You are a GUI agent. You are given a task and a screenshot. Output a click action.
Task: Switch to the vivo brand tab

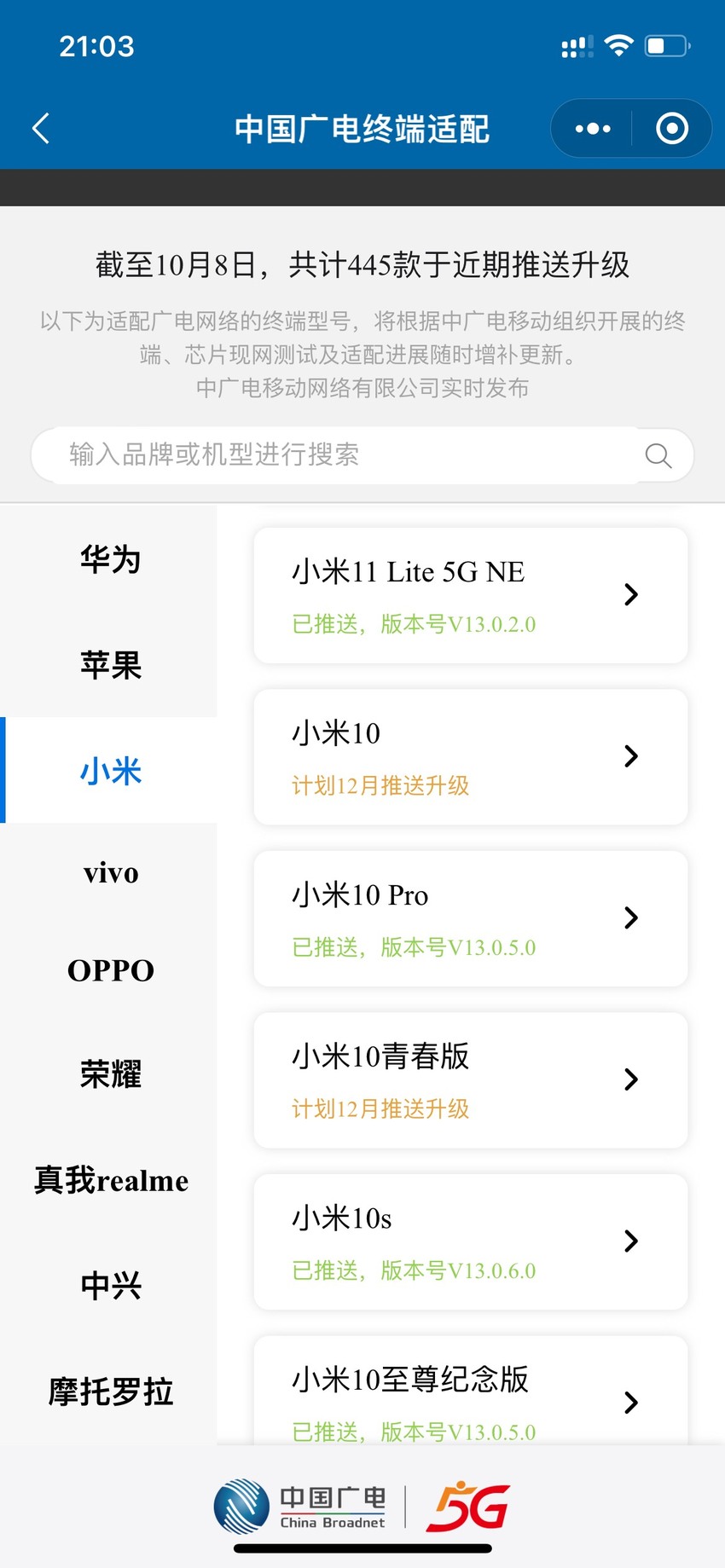111,873
